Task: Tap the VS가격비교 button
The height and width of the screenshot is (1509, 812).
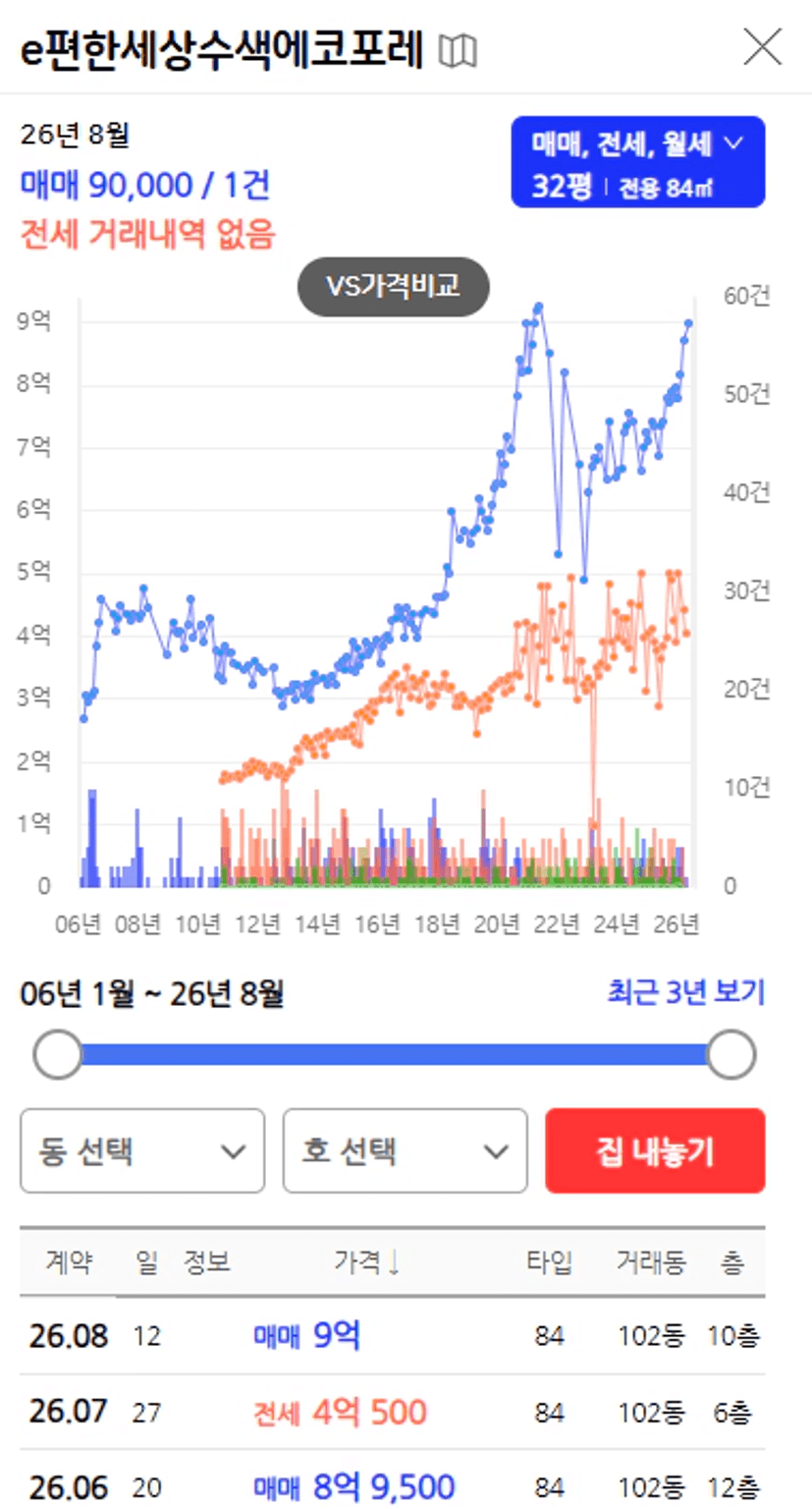Action: coord(393,287)
